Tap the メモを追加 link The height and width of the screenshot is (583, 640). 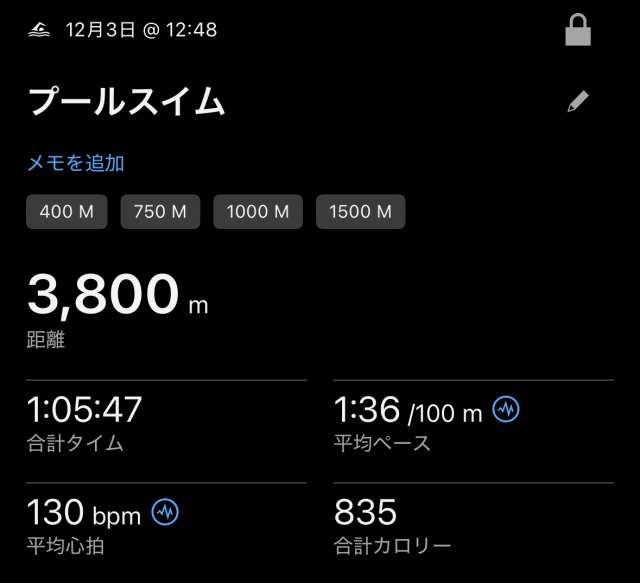coord(75,163)
